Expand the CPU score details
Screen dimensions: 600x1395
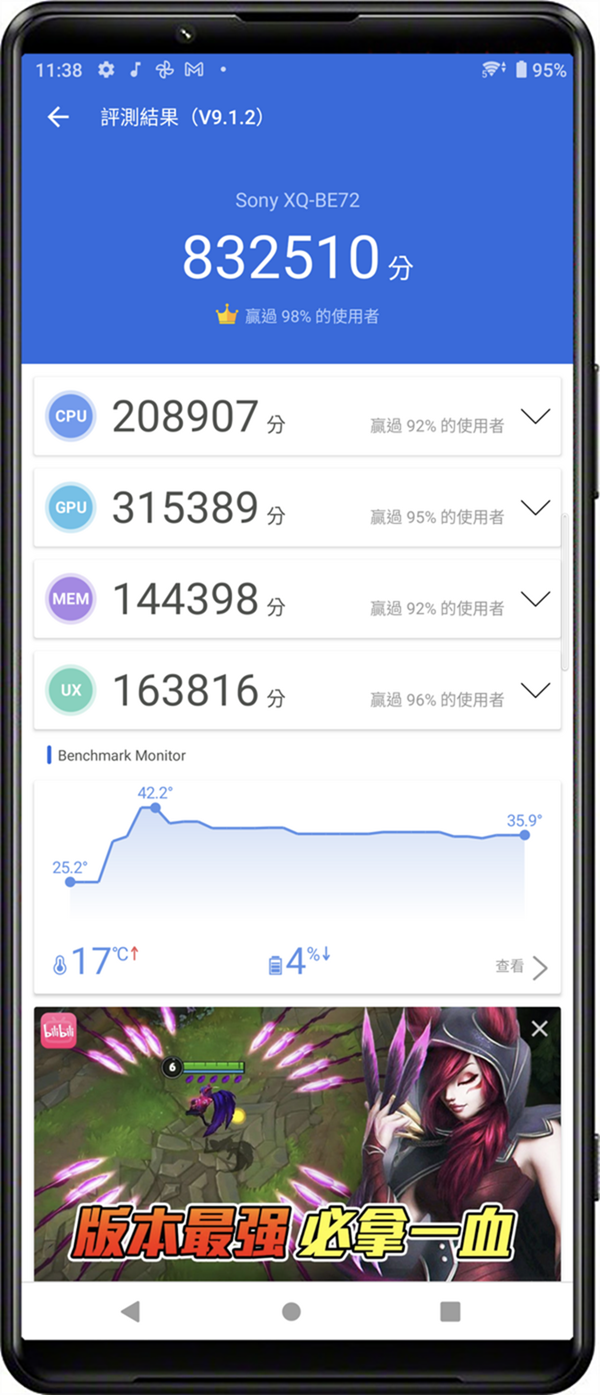(536, 417)
